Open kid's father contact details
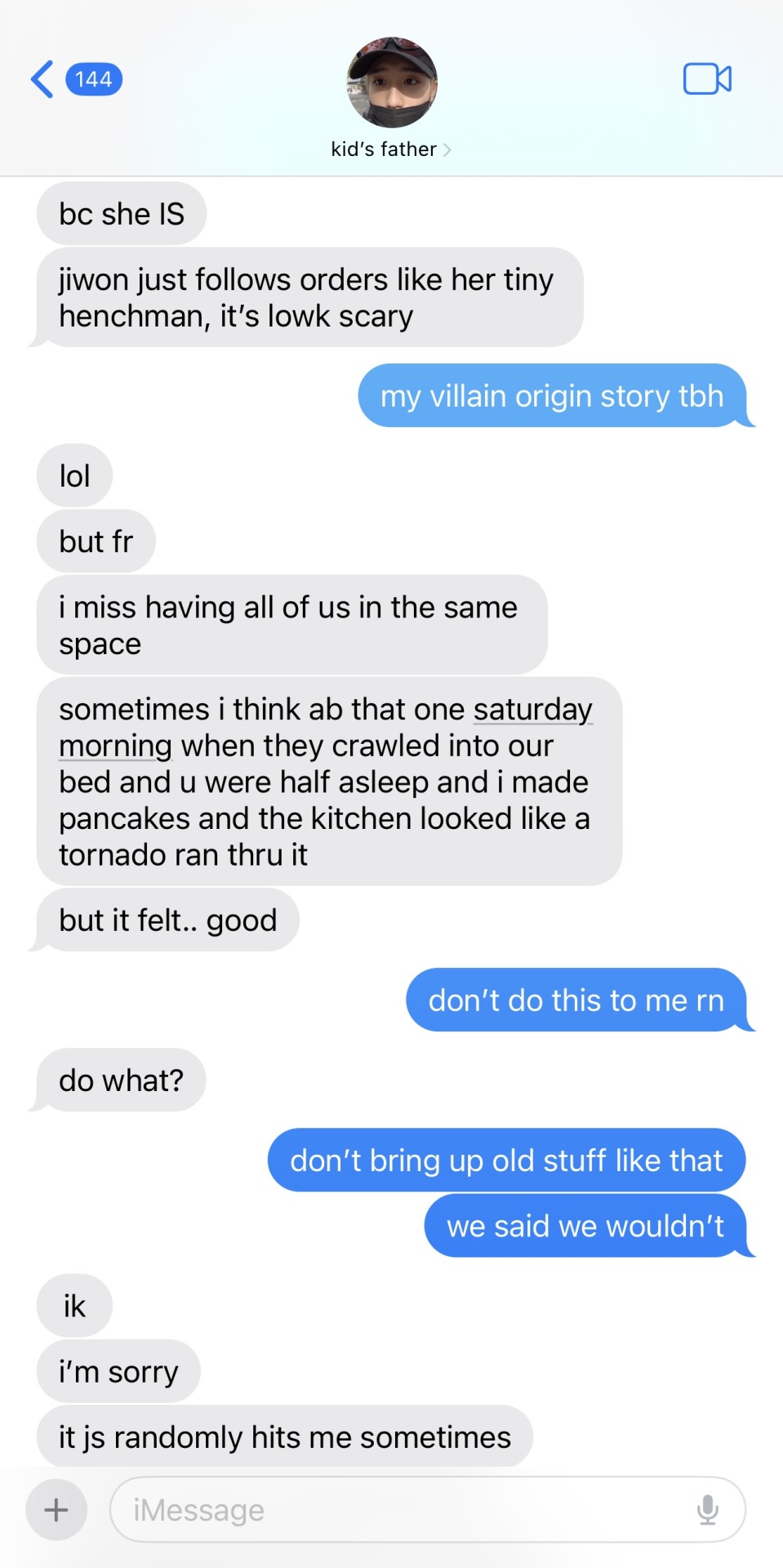The image size is (783, 1568). coord(391,149)
